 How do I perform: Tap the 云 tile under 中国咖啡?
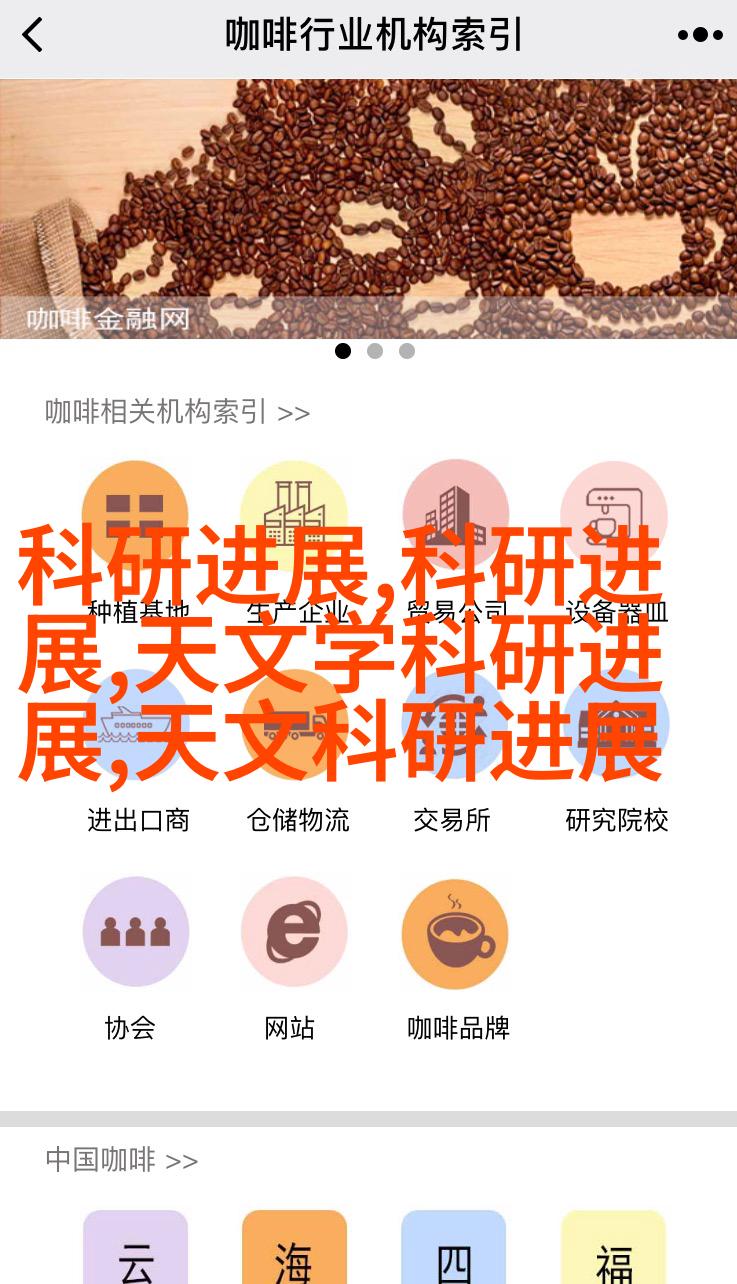click(x=136, y=1250)
